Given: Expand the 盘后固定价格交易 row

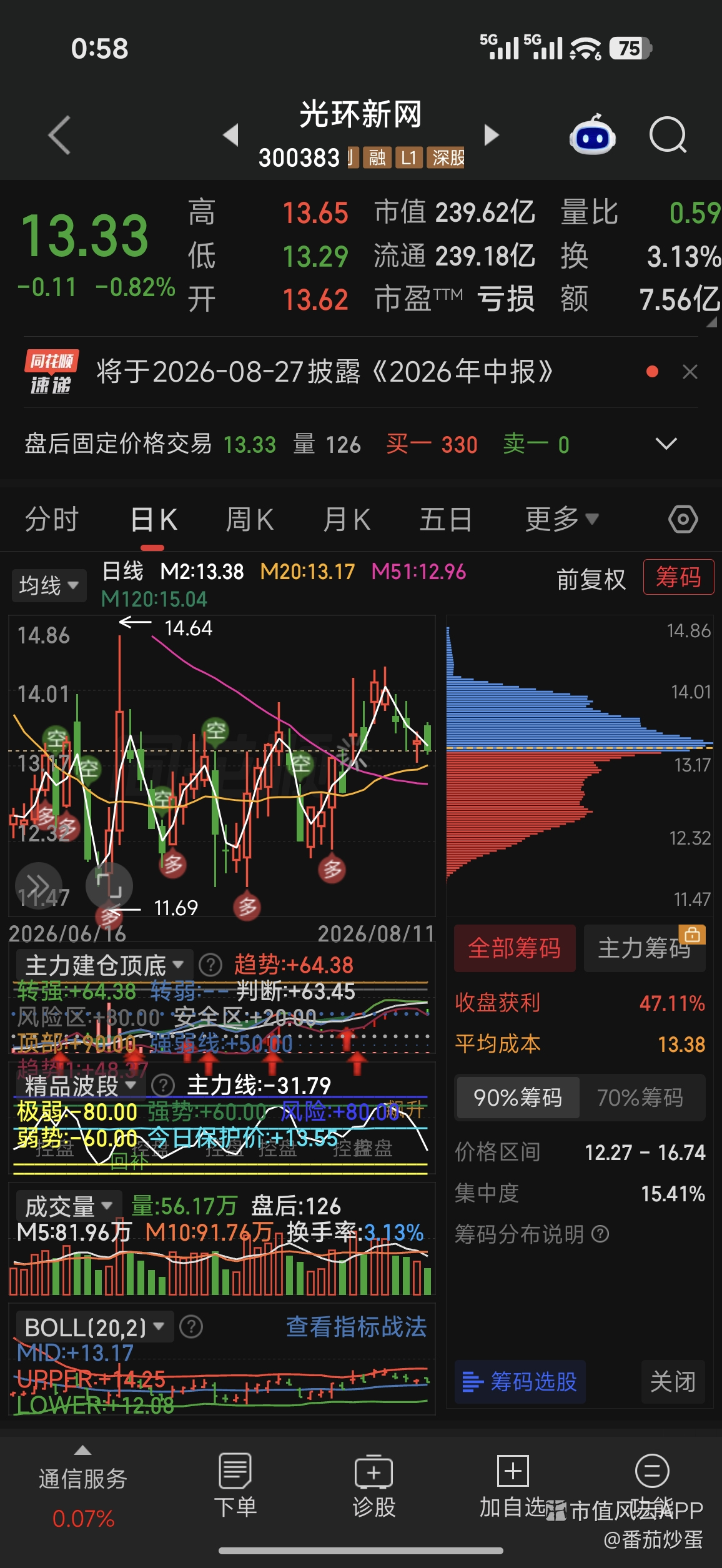Looking at the screenshot, I should pyautogui.click(x=666, y=444).
